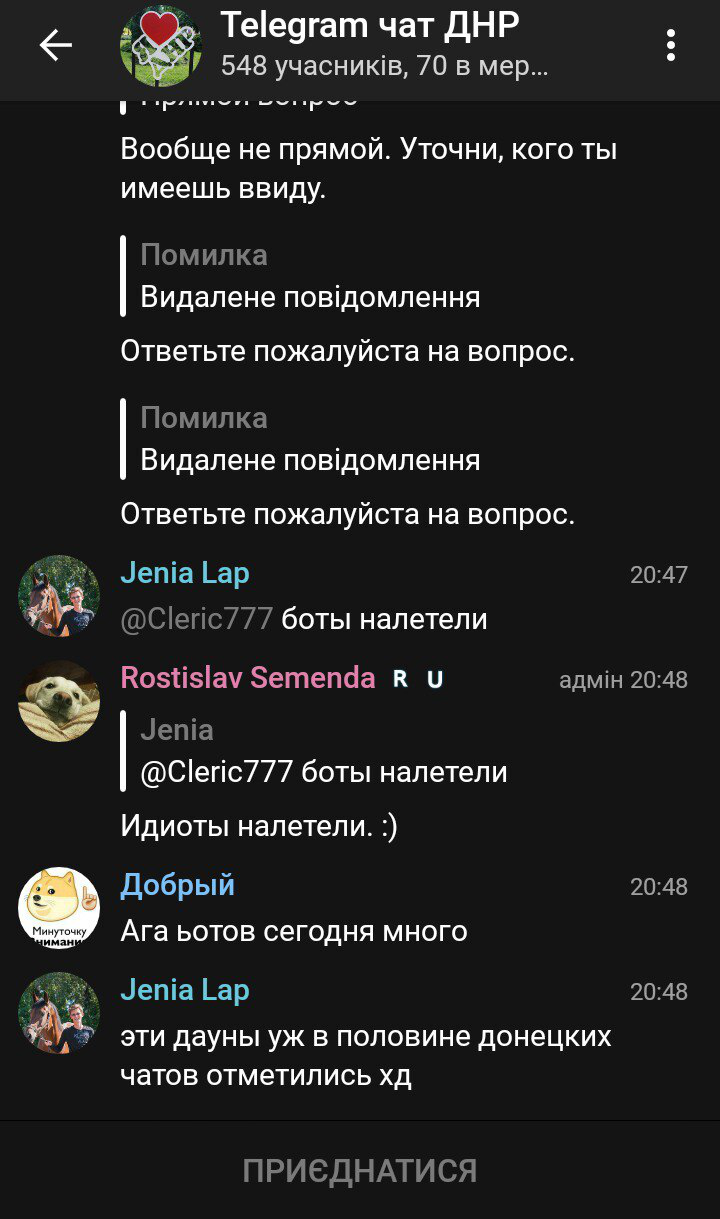Go back using the header arrow
This screenshot has width=720, height=1219.
[x=55, y=45]
